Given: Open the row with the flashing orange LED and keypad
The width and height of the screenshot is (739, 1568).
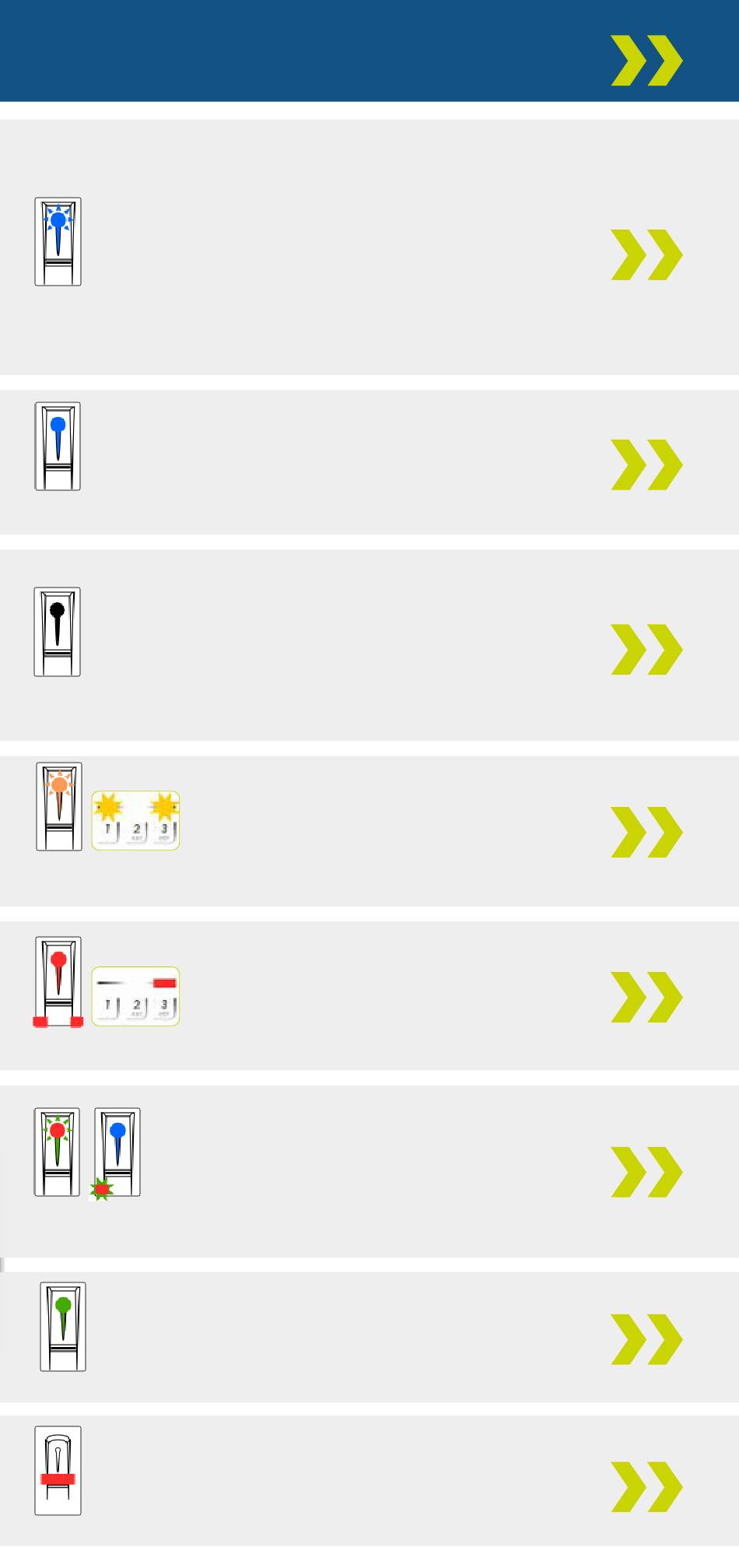Looking at the screenshot, I should coord(646,832).
